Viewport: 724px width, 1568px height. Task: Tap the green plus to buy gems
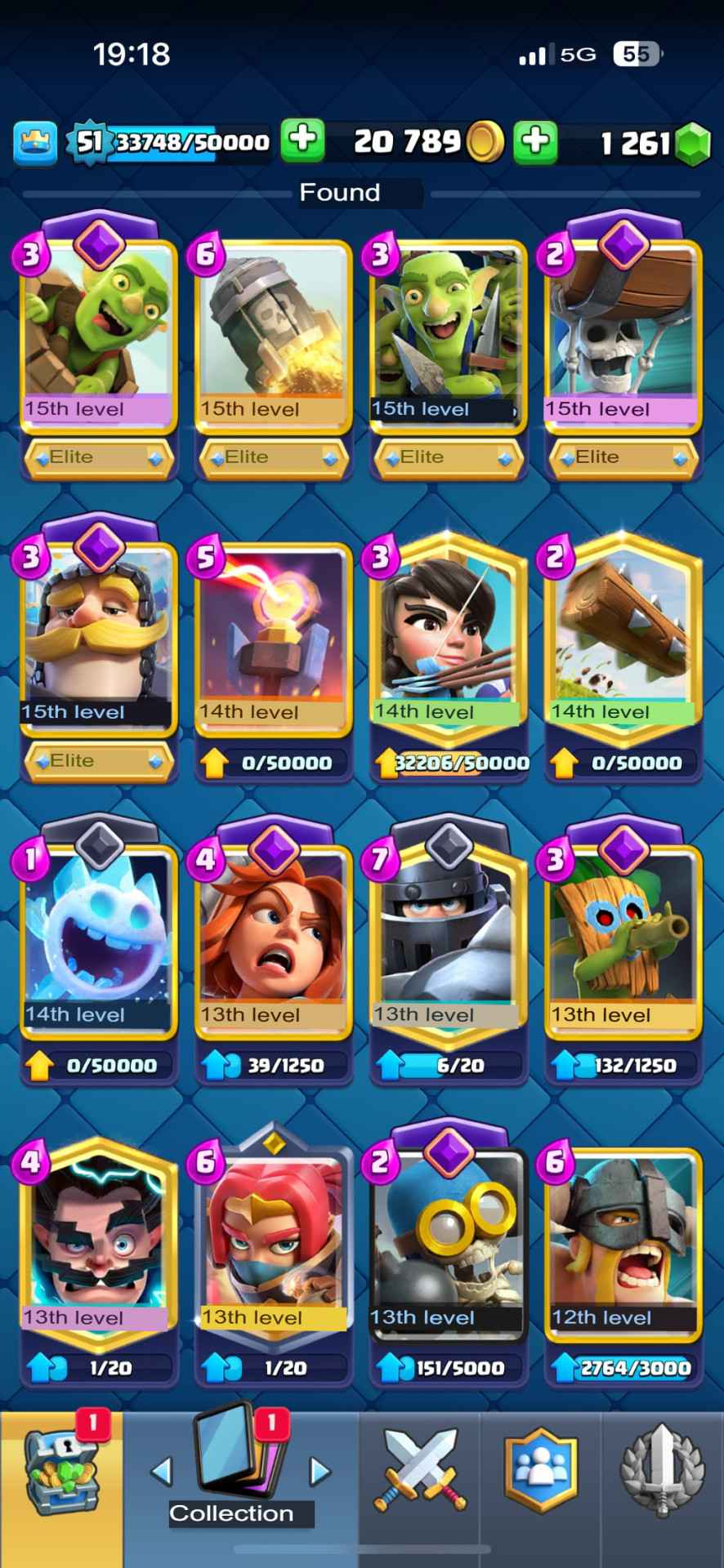535,142
